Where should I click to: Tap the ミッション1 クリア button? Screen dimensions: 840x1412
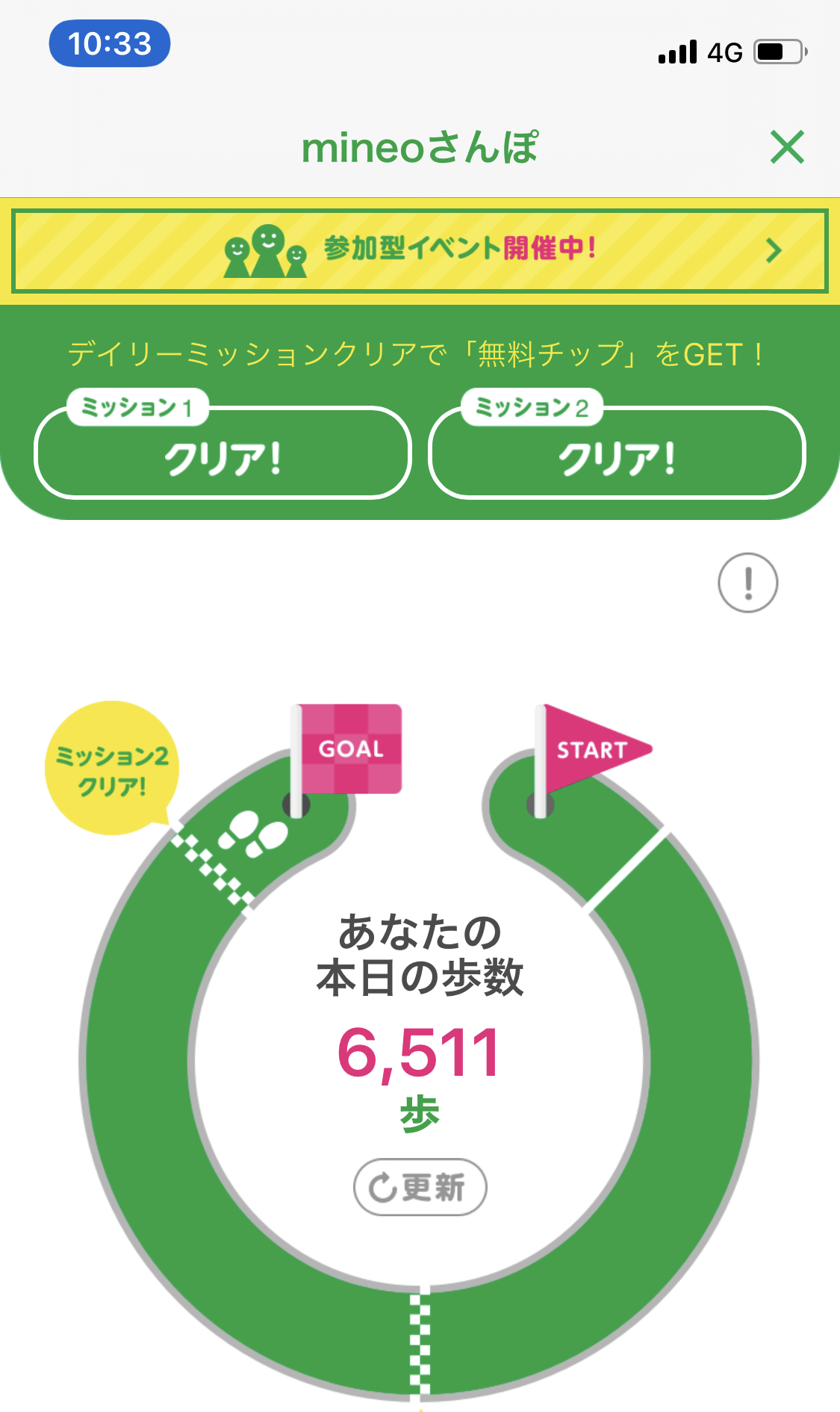point(223,453)
